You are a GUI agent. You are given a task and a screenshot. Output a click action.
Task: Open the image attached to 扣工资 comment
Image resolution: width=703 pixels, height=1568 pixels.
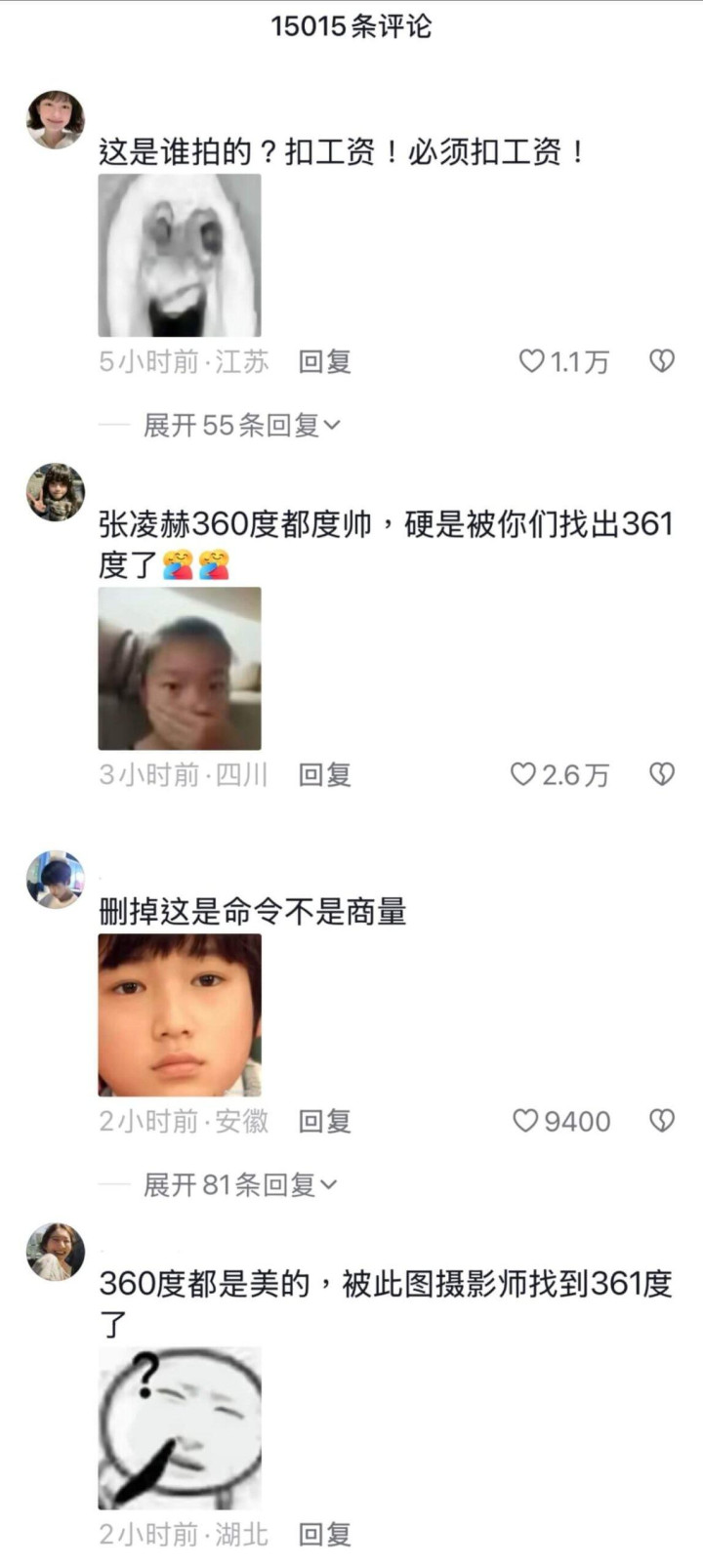180,256
